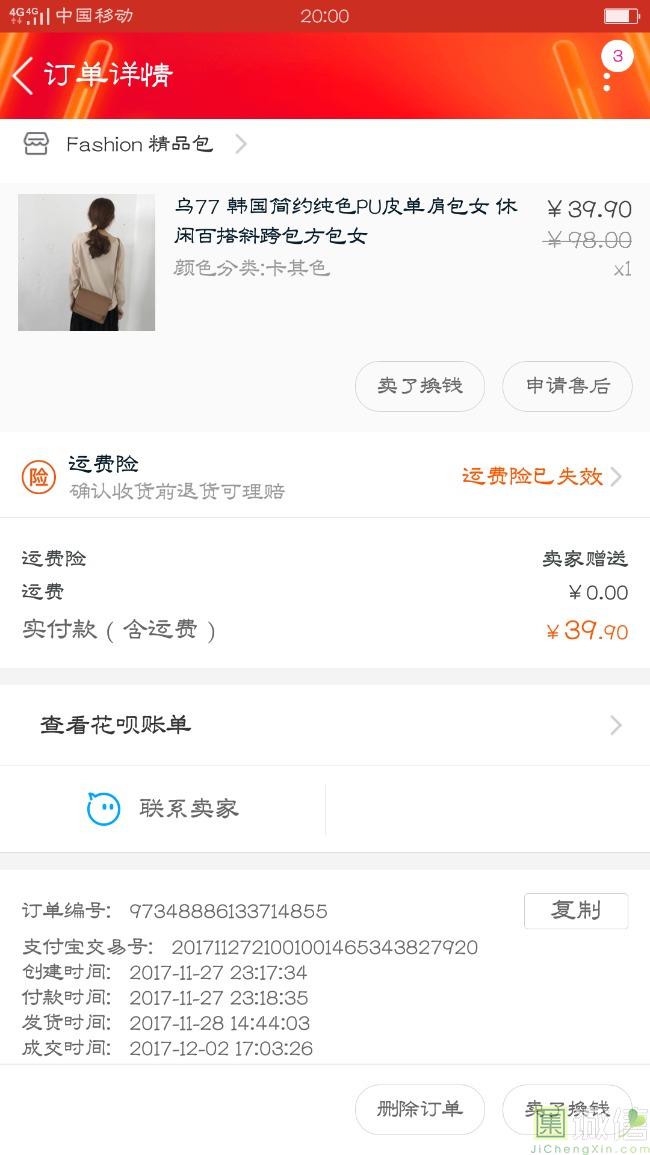This screenshot has height=1155, width=650.
Task: Tap 卖了换钱 in the bottom bar
Action: pyautogui.click(x=567, y=1109)
